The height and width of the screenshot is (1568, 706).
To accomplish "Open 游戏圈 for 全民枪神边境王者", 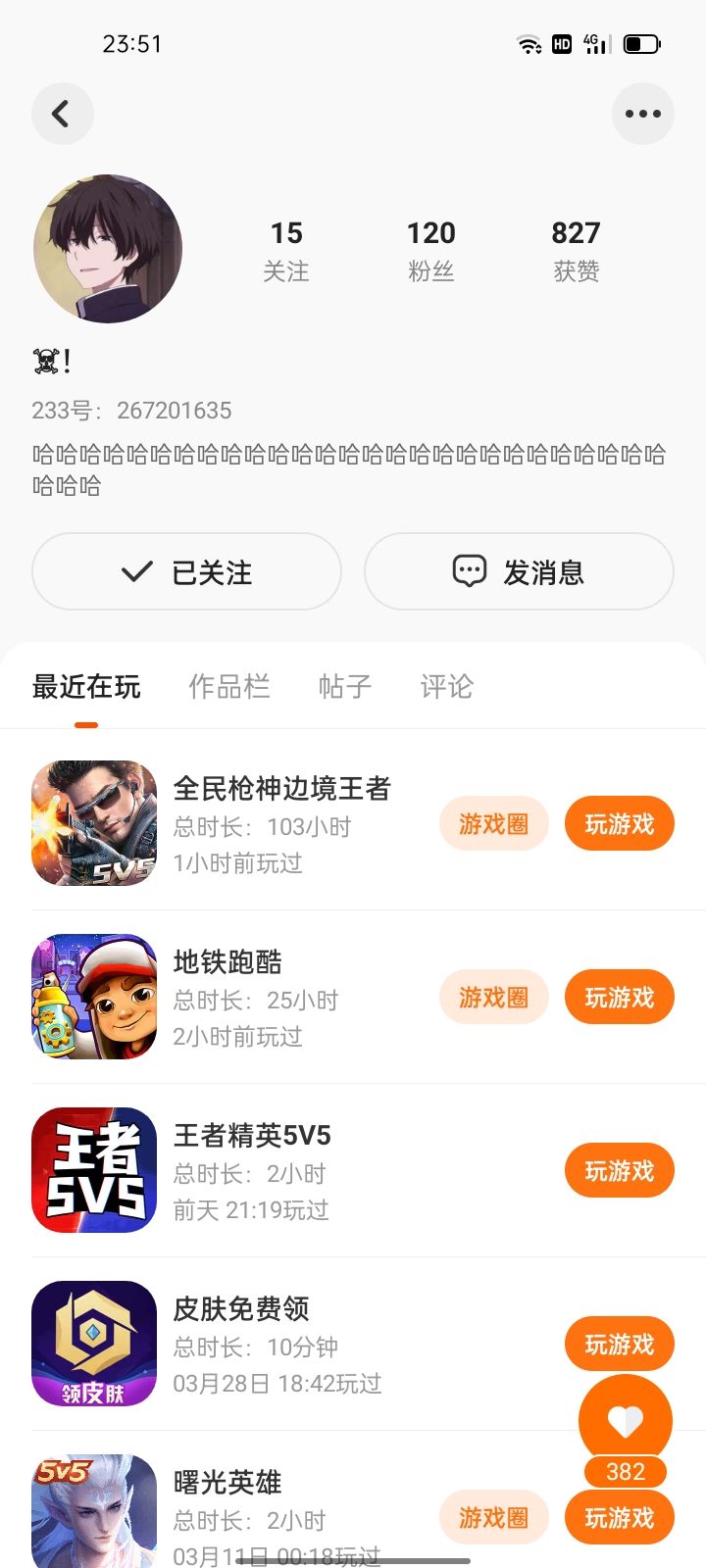I will (x=493, y=824).
